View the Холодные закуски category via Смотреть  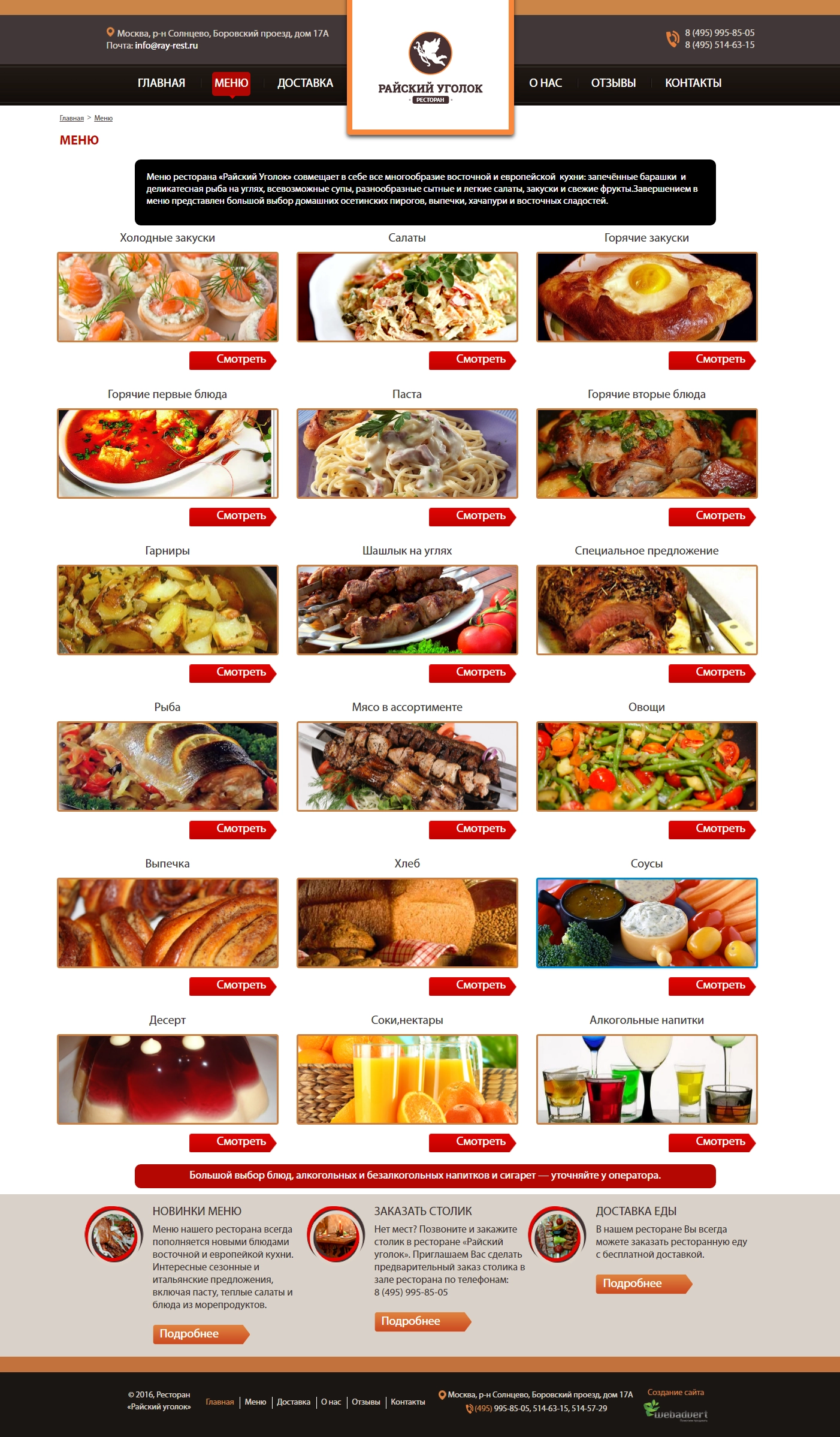coord(232,360)
